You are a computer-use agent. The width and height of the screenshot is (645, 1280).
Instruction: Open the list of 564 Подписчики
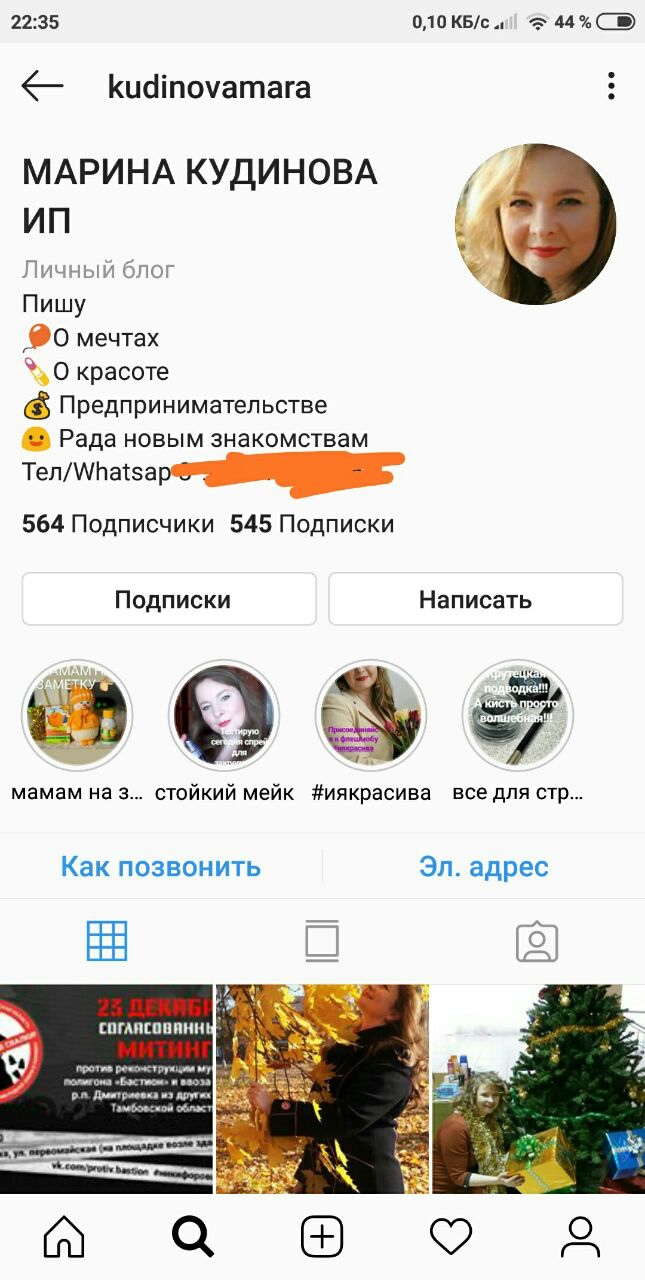118,524
